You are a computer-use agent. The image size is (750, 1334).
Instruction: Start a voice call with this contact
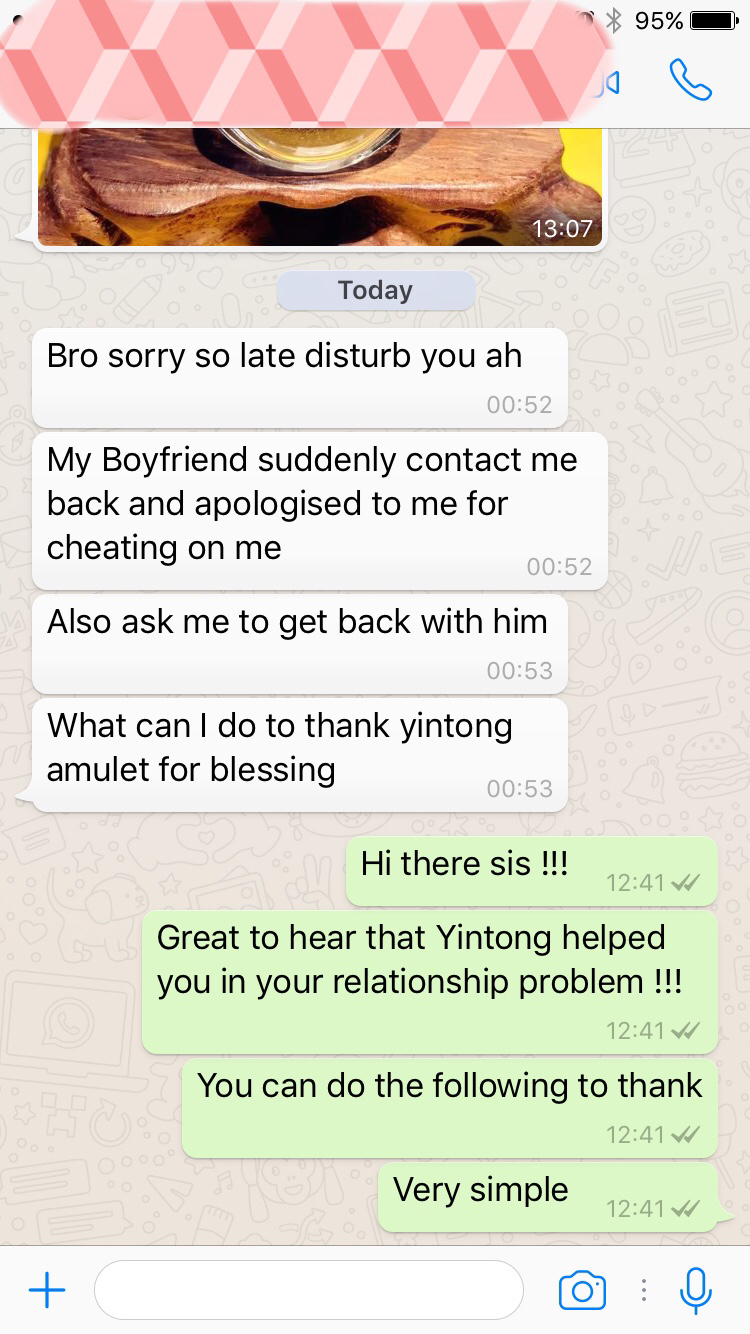click(x=690, y=80)
